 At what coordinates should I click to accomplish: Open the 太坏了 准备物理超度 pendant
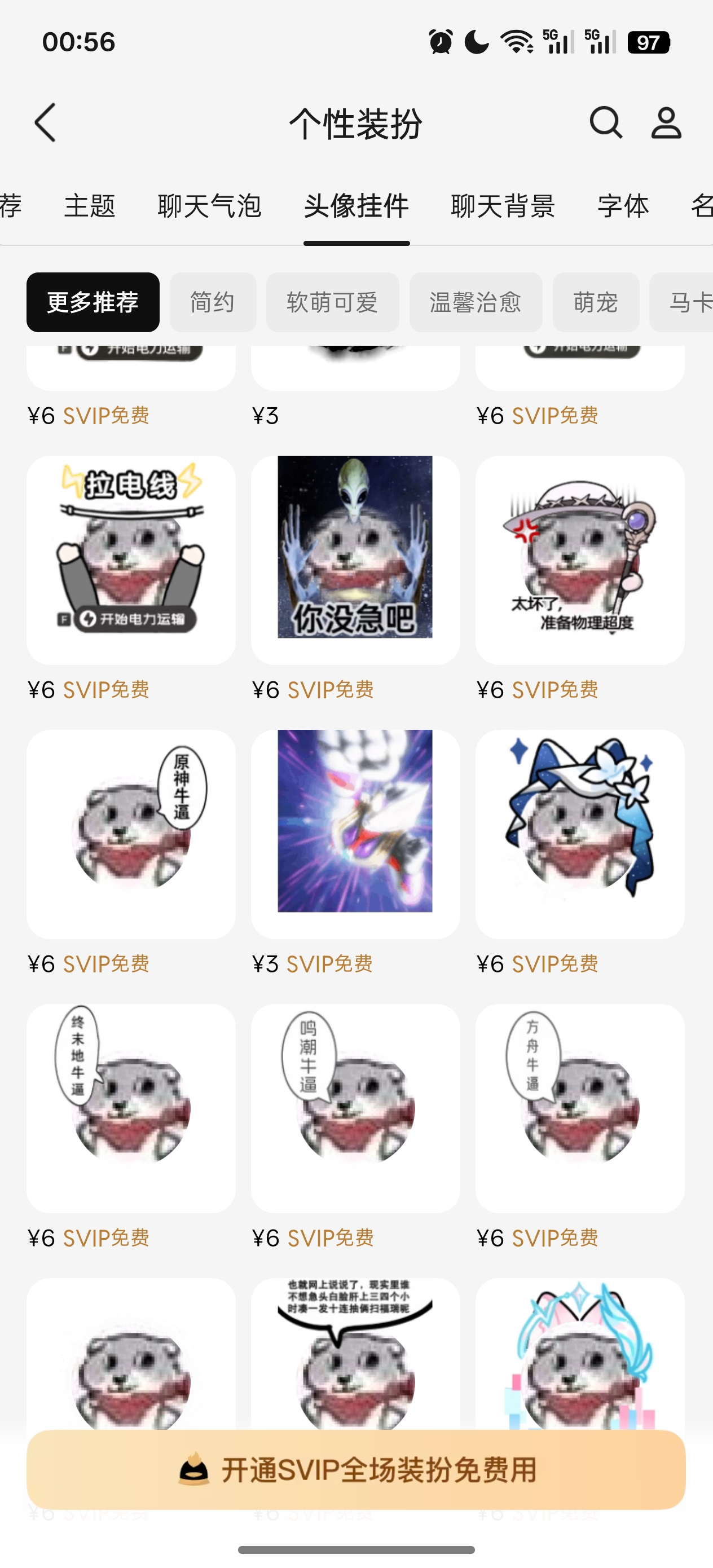pyautogui.click(x=580, y=560)
